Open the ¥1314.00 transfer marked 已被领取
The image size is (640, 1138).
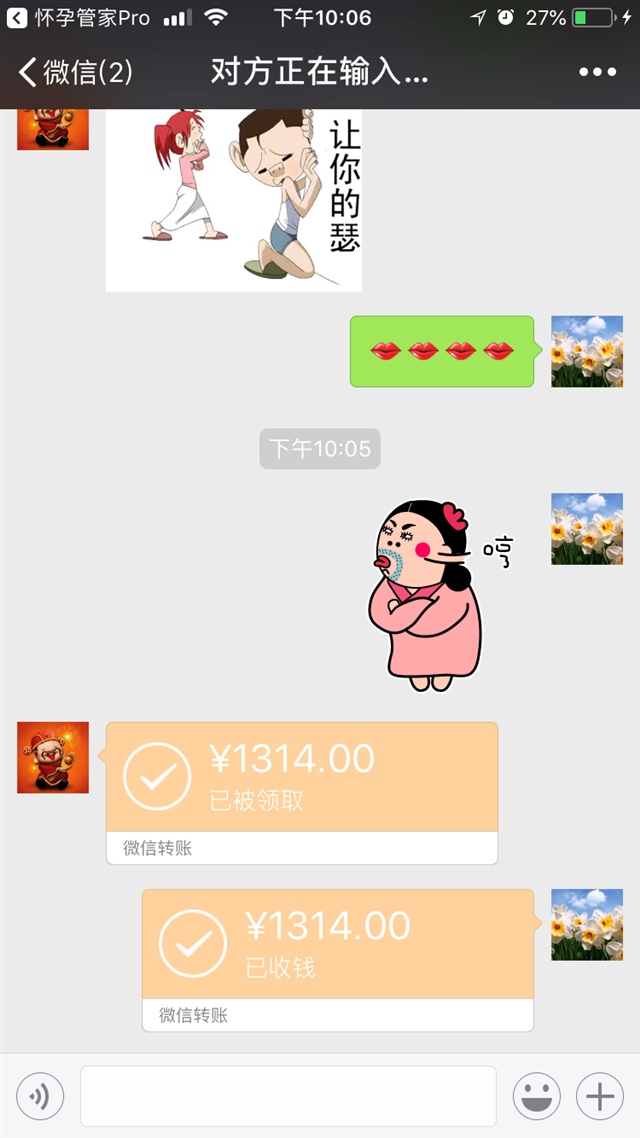[x=301, y=778]
